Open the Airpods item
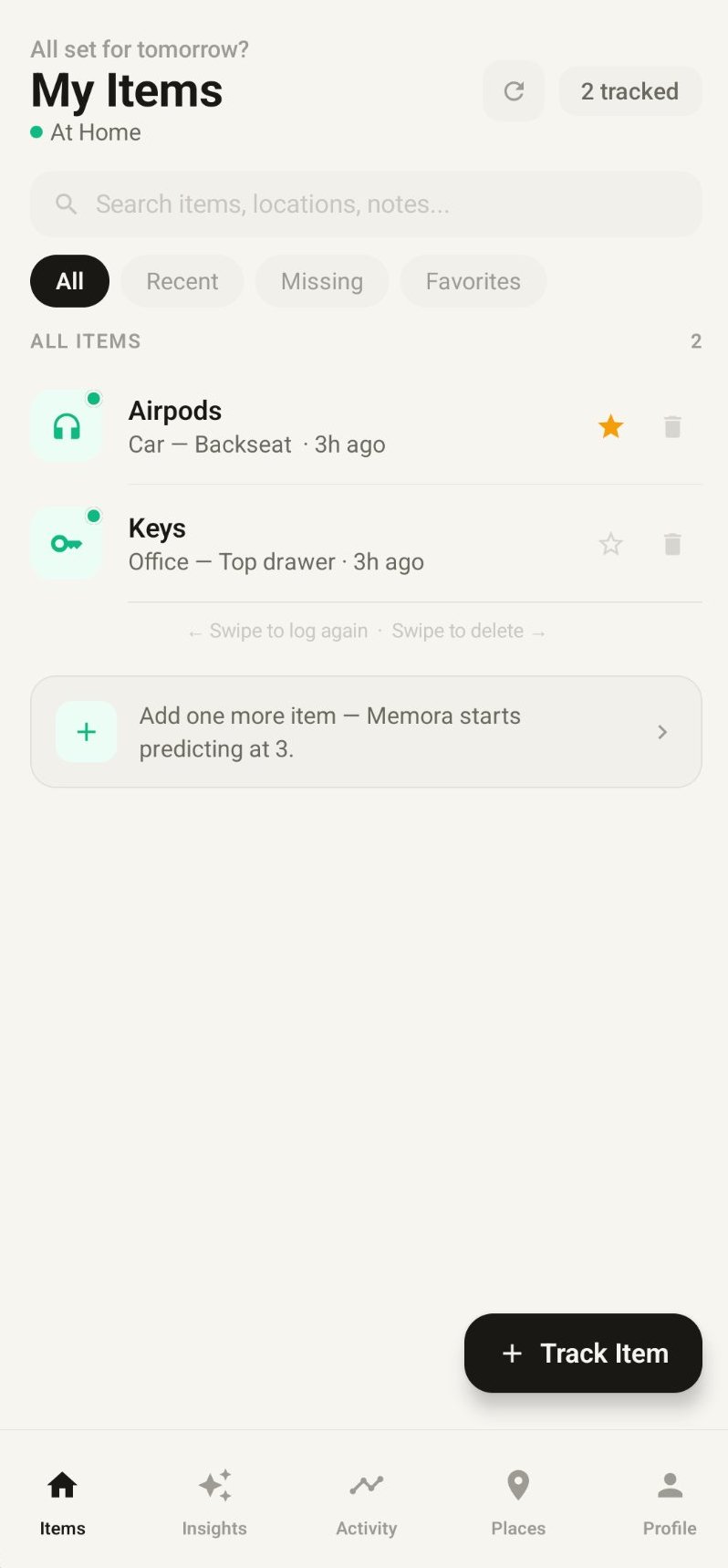Image resolution: width=728 pixels, height=1568 pixels. 274,427
